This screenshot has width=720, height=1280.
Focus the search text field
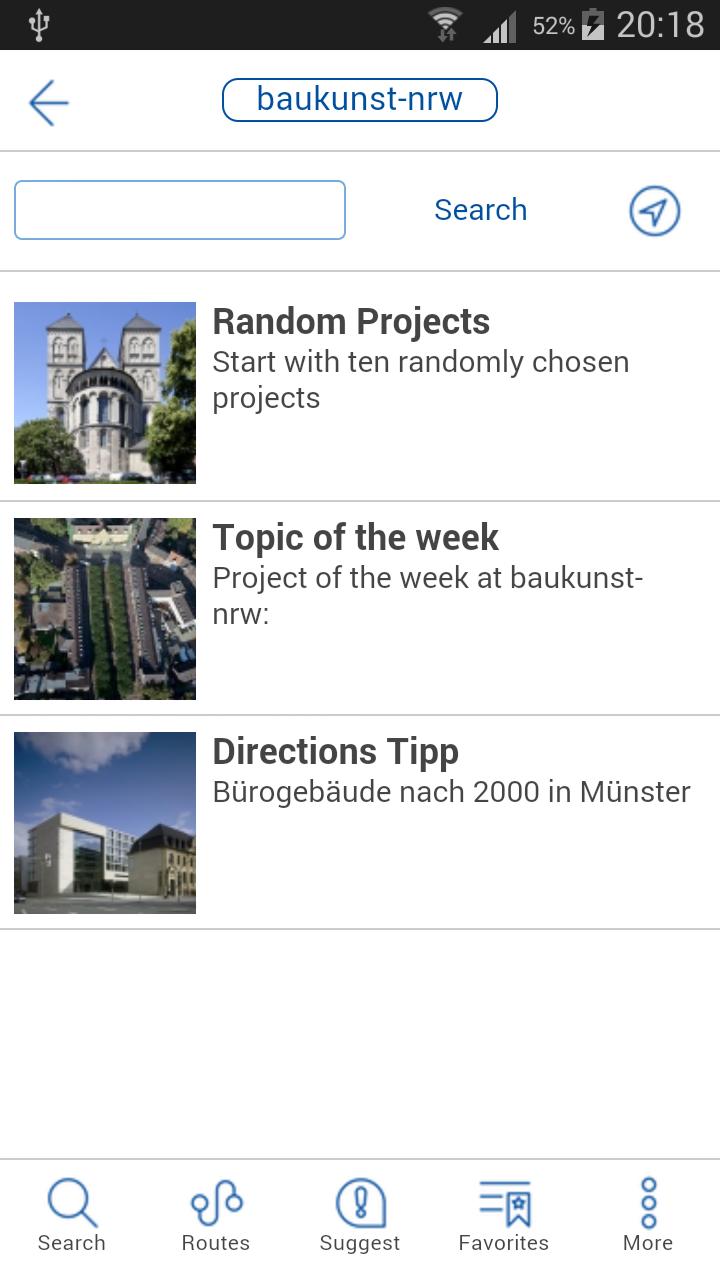tap(180, 210)
